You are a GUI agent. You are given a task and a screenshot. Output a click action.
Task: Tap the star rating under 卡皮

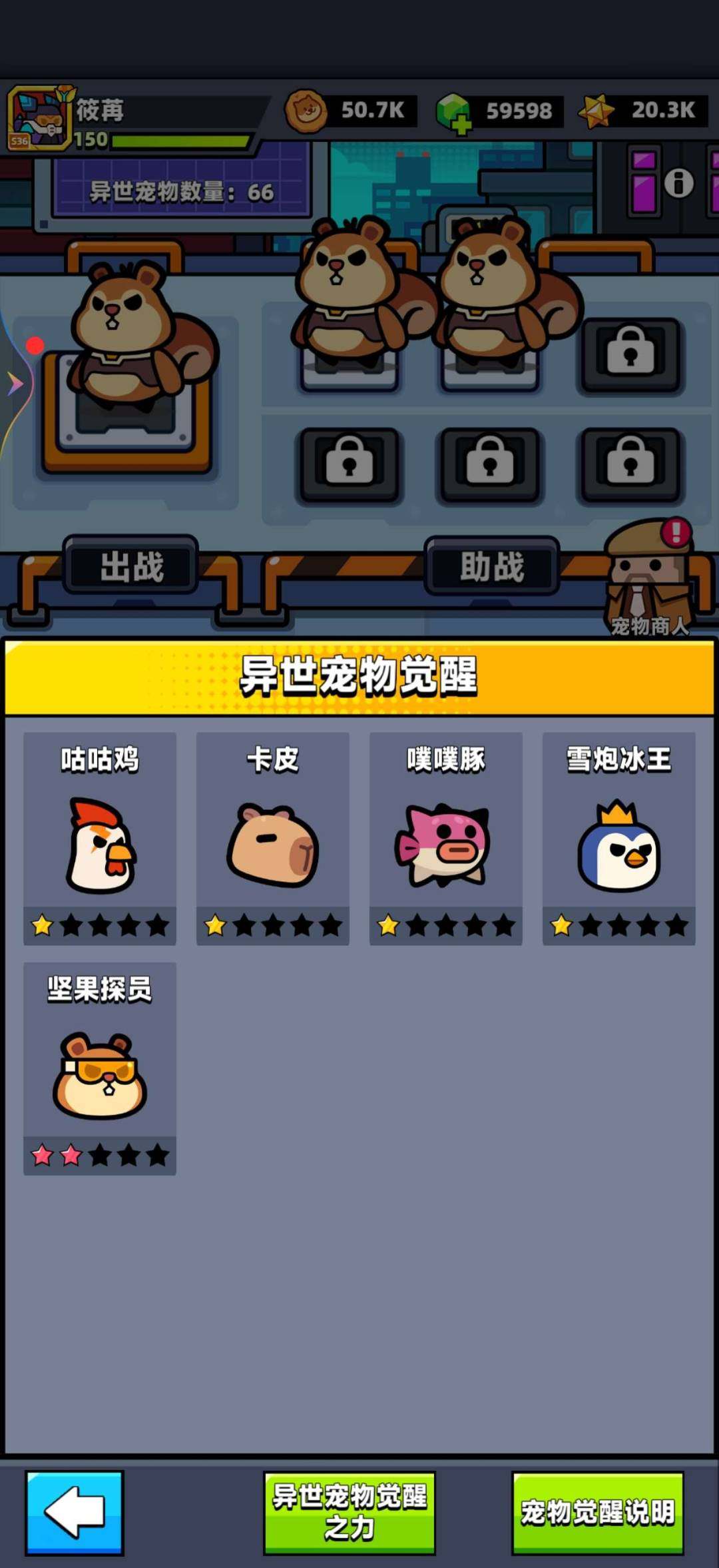[272, 925]
